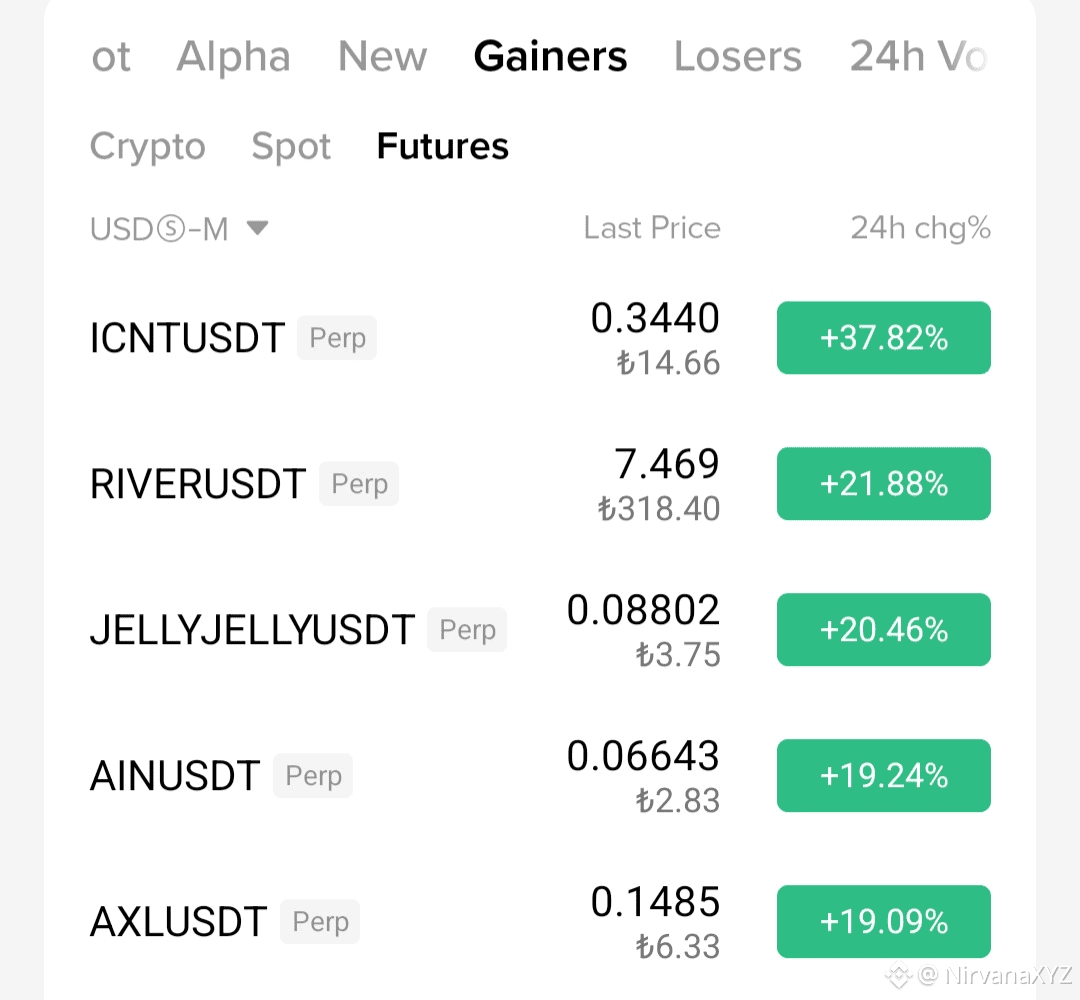Viewport: 1080px width, 1000px height.
Task: View JELLYJELLYUSDT perpetual details
Action: [252, 630]
